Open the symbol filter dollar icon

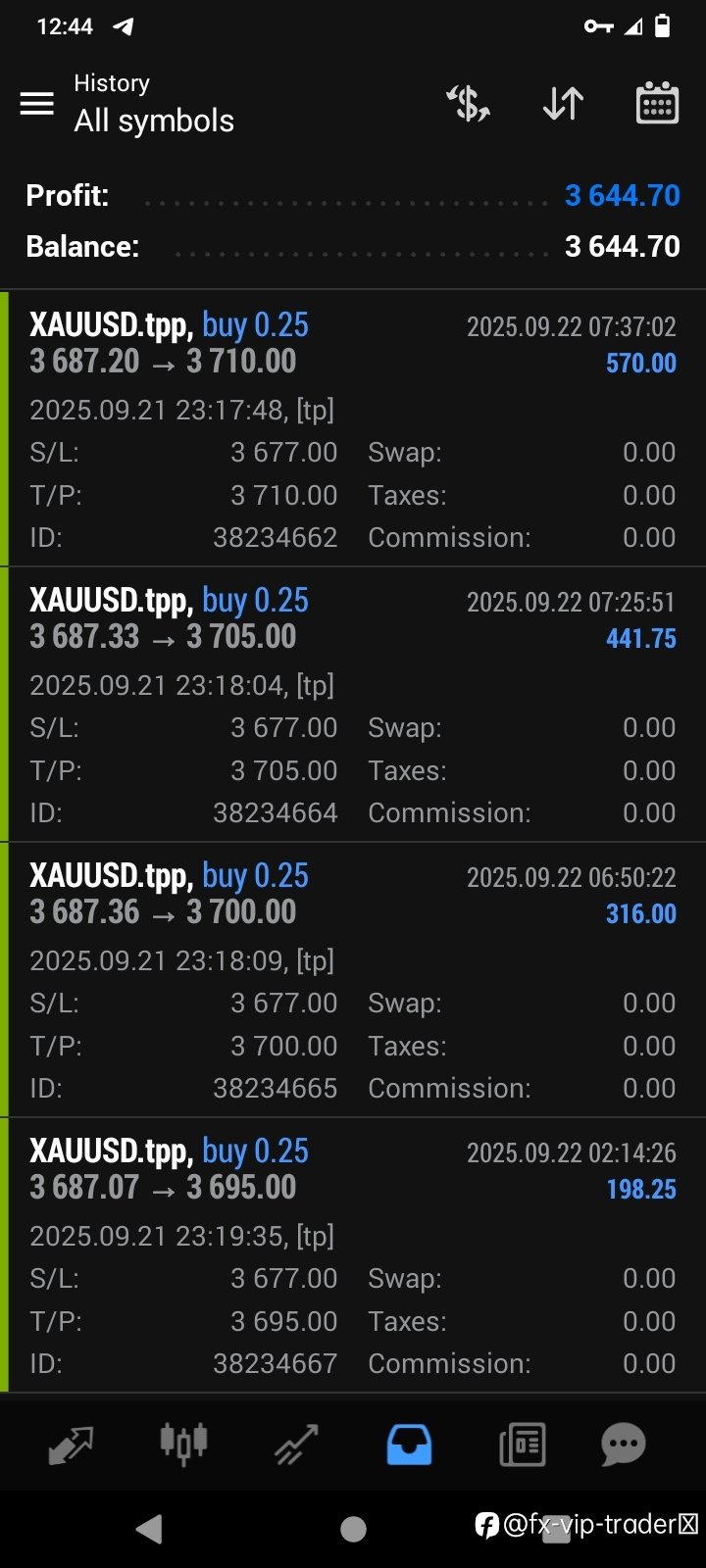click(469, 103)
